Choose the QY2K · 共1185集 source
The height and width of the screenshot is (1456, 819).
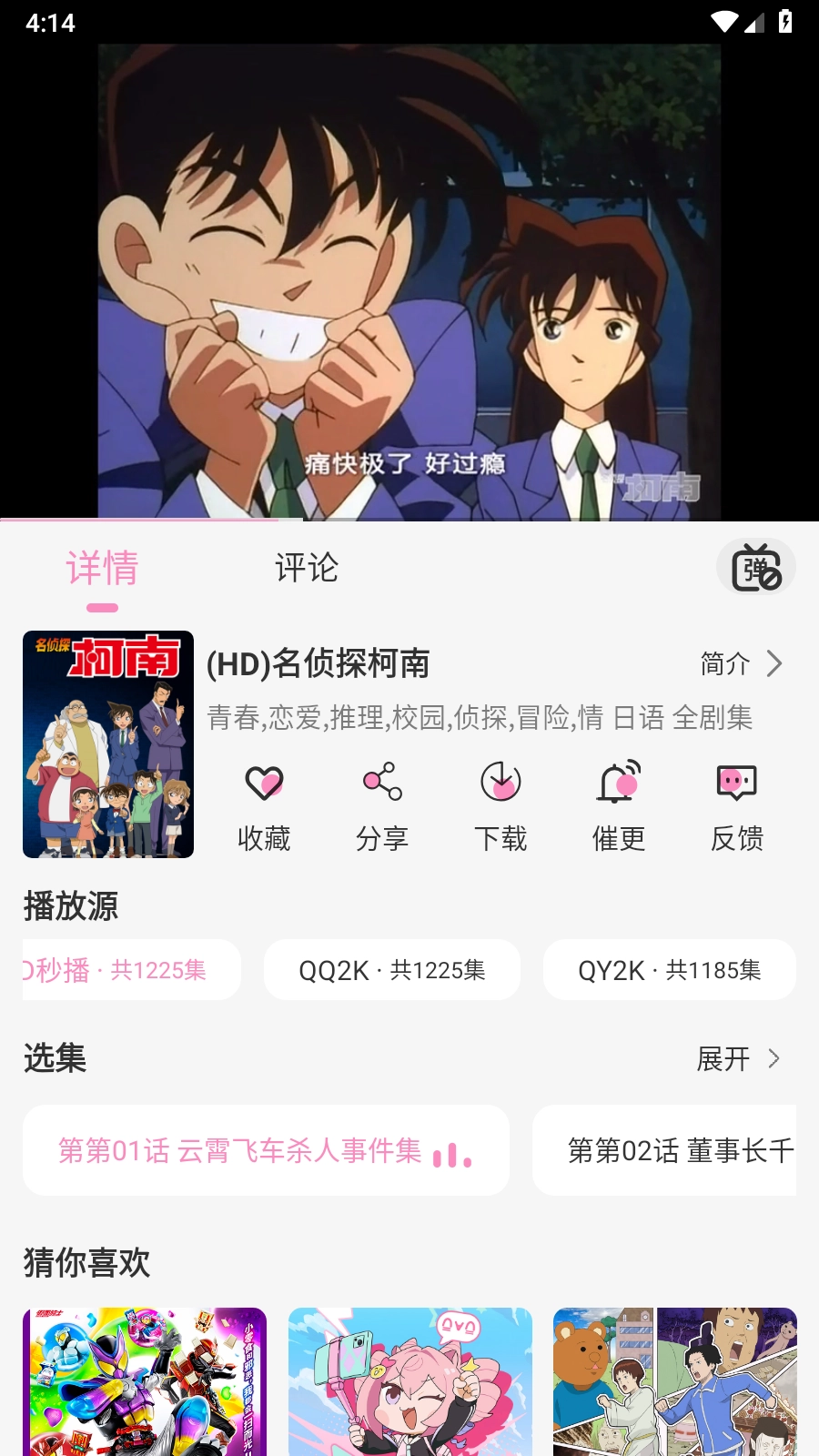click(670, 970)
